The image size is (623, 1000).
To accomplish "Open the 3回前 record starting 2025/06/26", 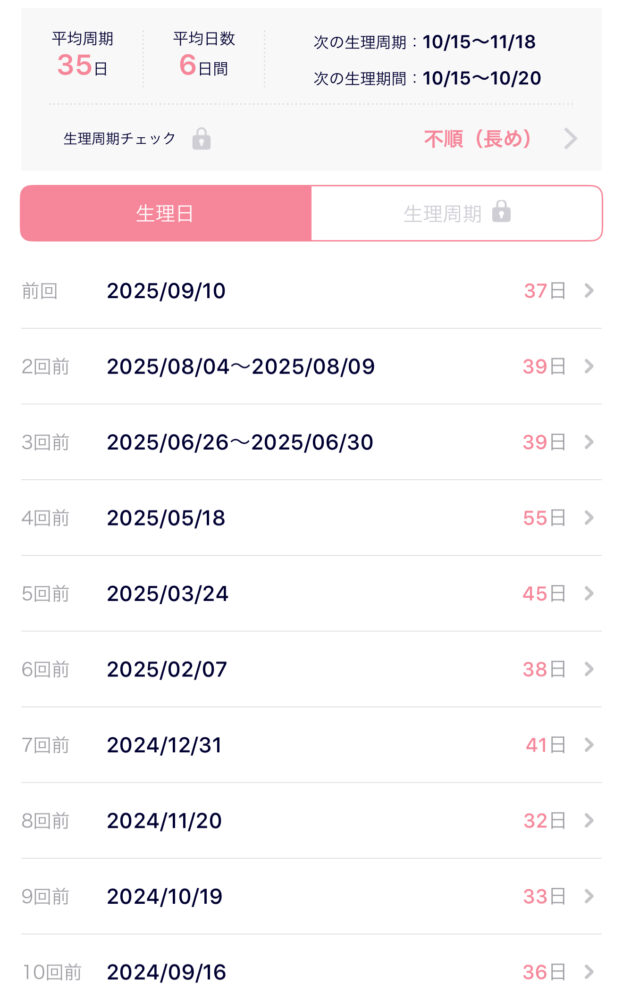I will coord(311,442).
